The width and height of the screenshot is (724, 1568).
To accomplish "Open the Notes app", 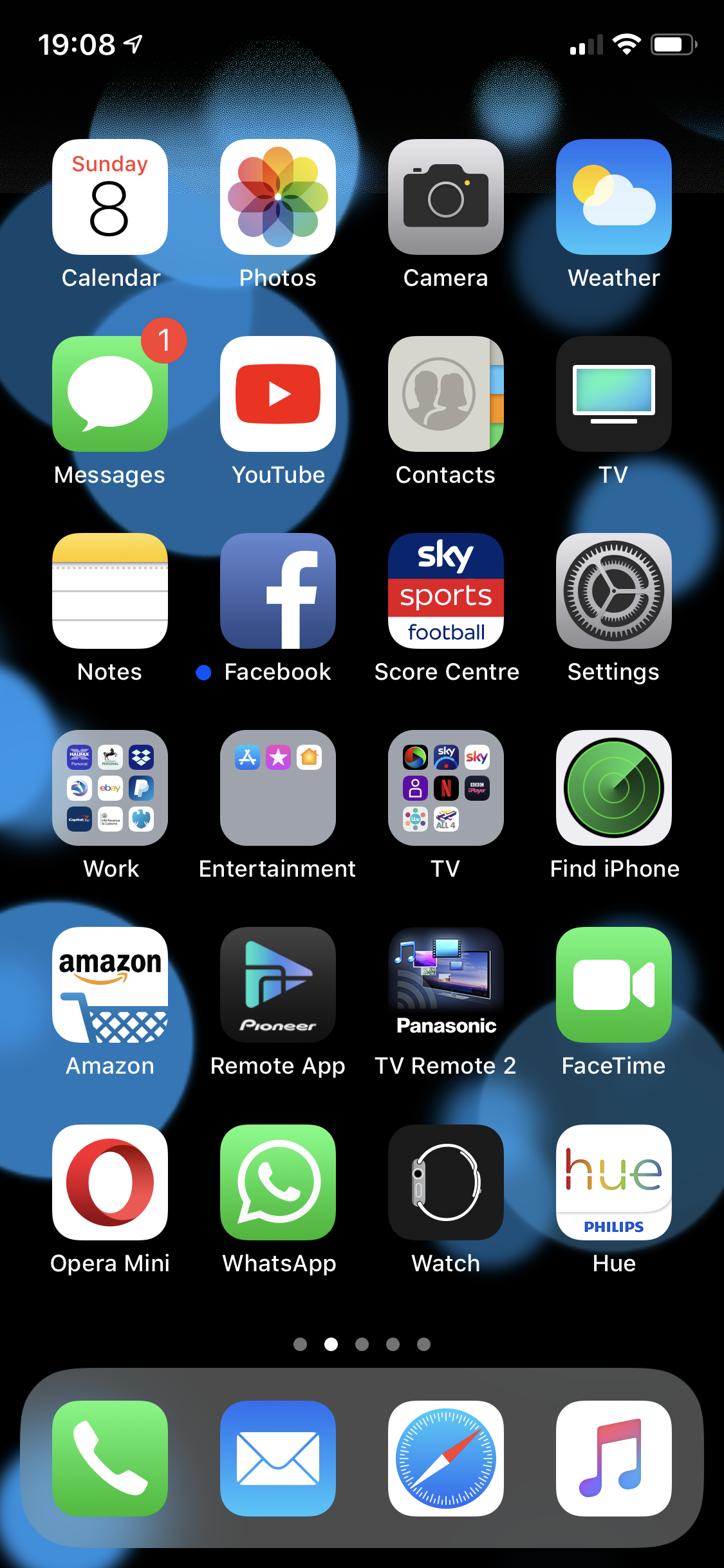I will coord(110,591).
